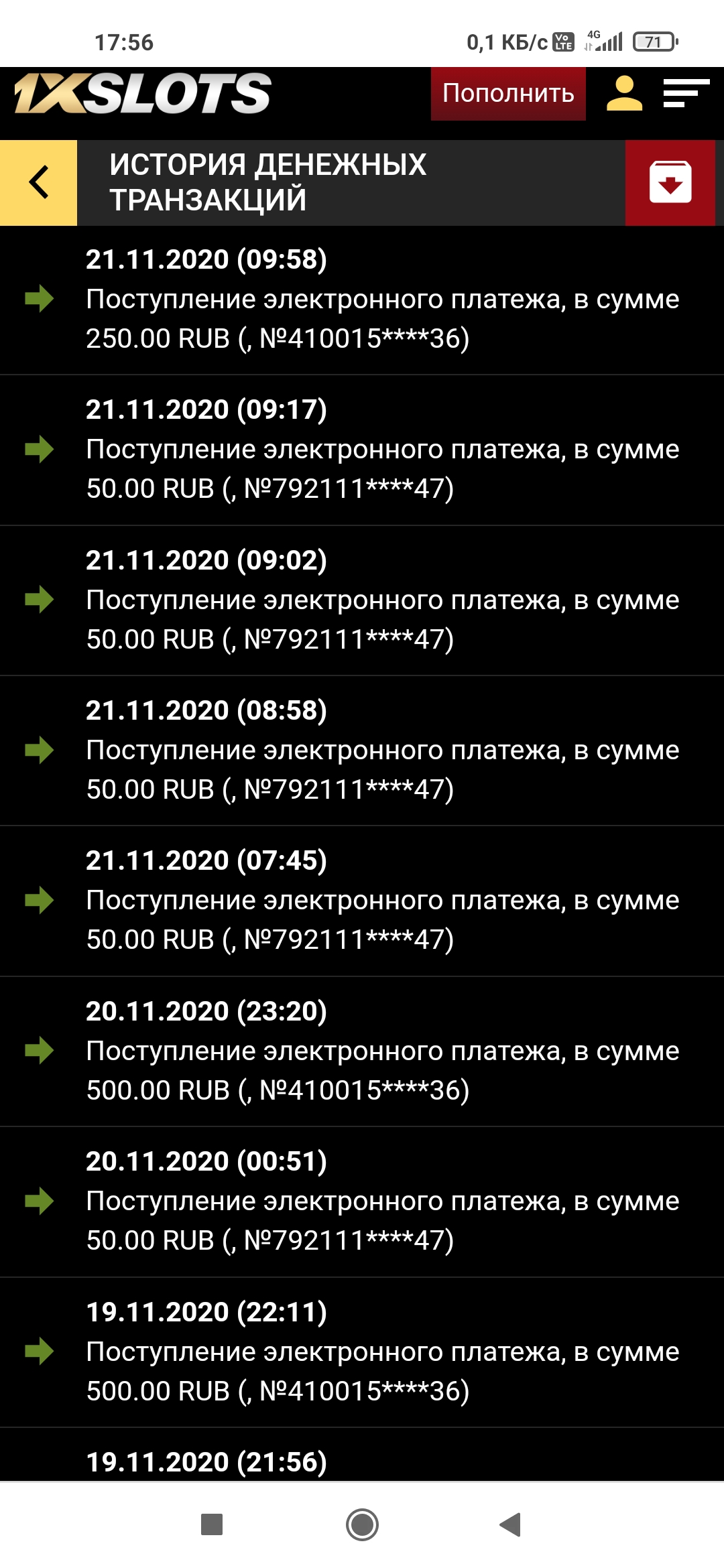Tap the yellow back arrow

[x=38, y=182]
